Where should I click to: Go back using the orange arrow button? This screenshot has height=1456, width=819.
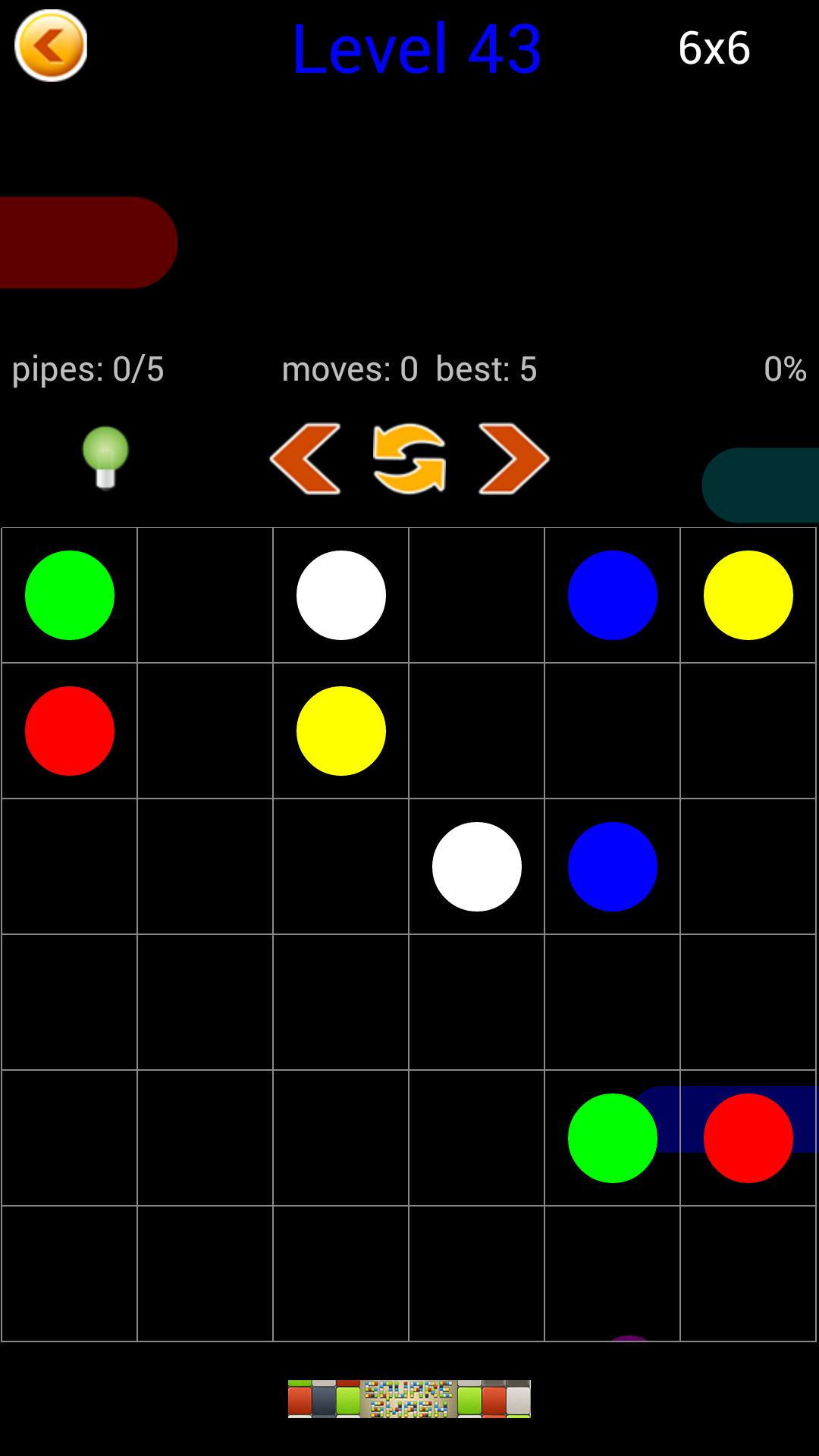point(51,45)
